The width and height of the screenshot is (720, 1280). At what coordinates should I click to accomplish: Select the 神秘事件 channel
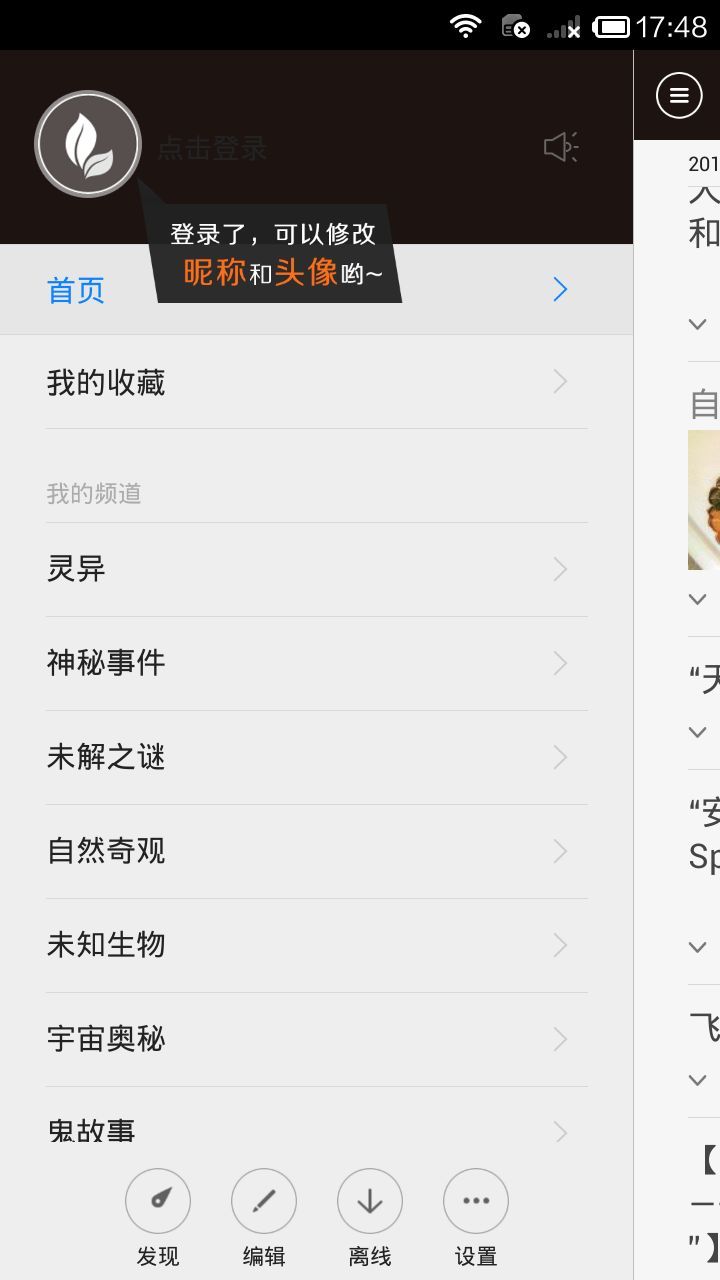316,664
